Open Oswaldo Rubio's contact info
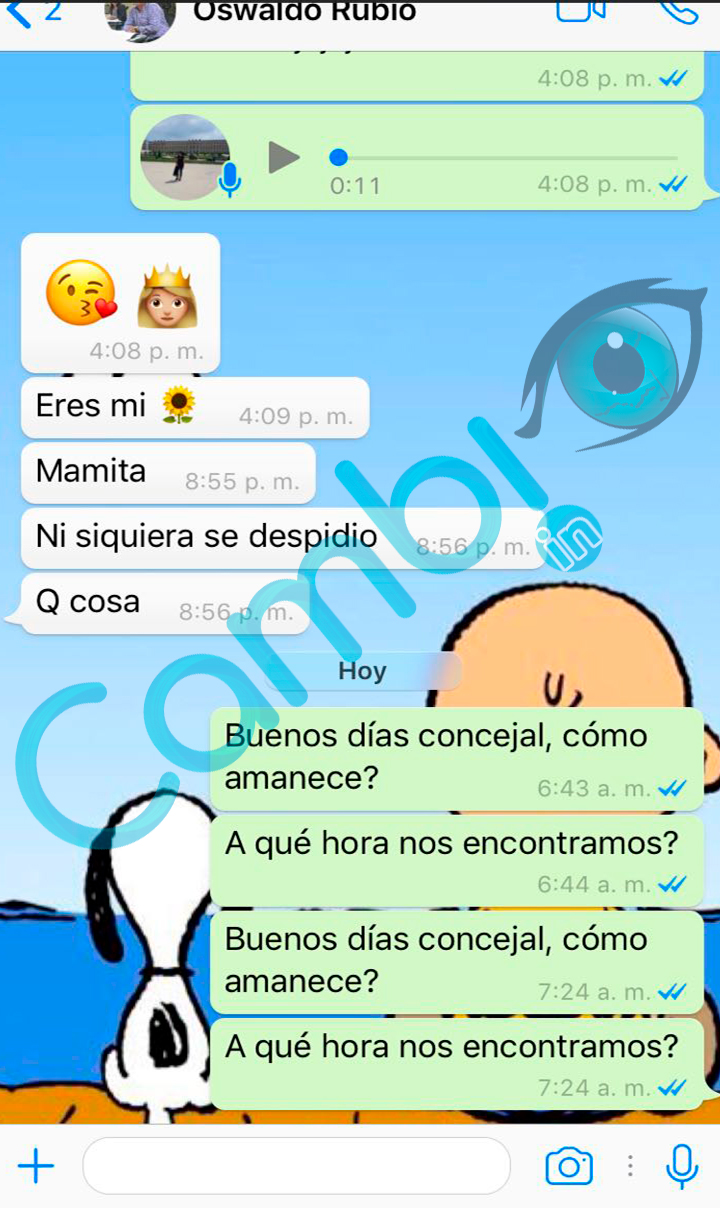Image resolution: width=720 pixels, height=1208 pixels. (304, 12)
